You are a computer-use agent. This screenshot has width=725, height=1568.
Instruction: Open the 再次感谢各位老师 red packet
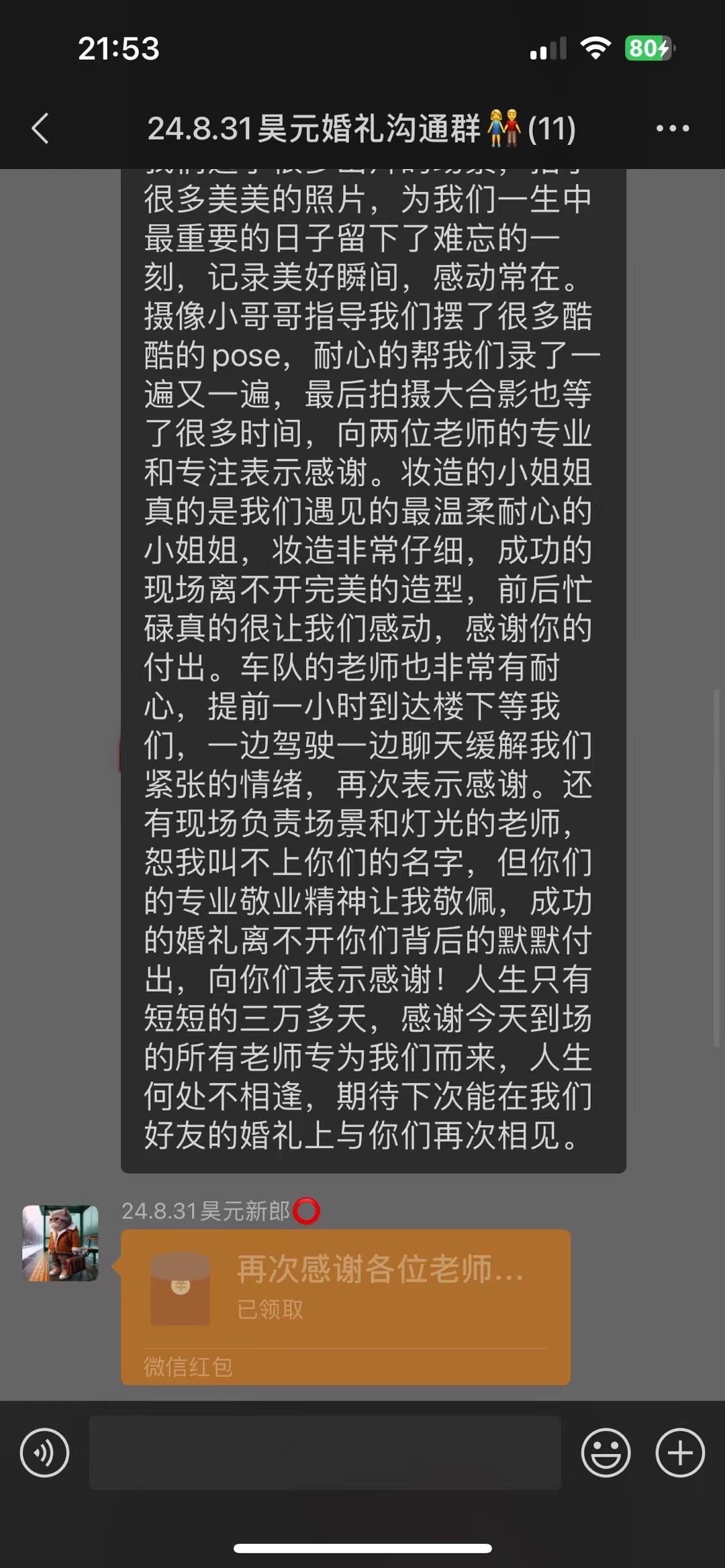click(x=345, y=1306)
